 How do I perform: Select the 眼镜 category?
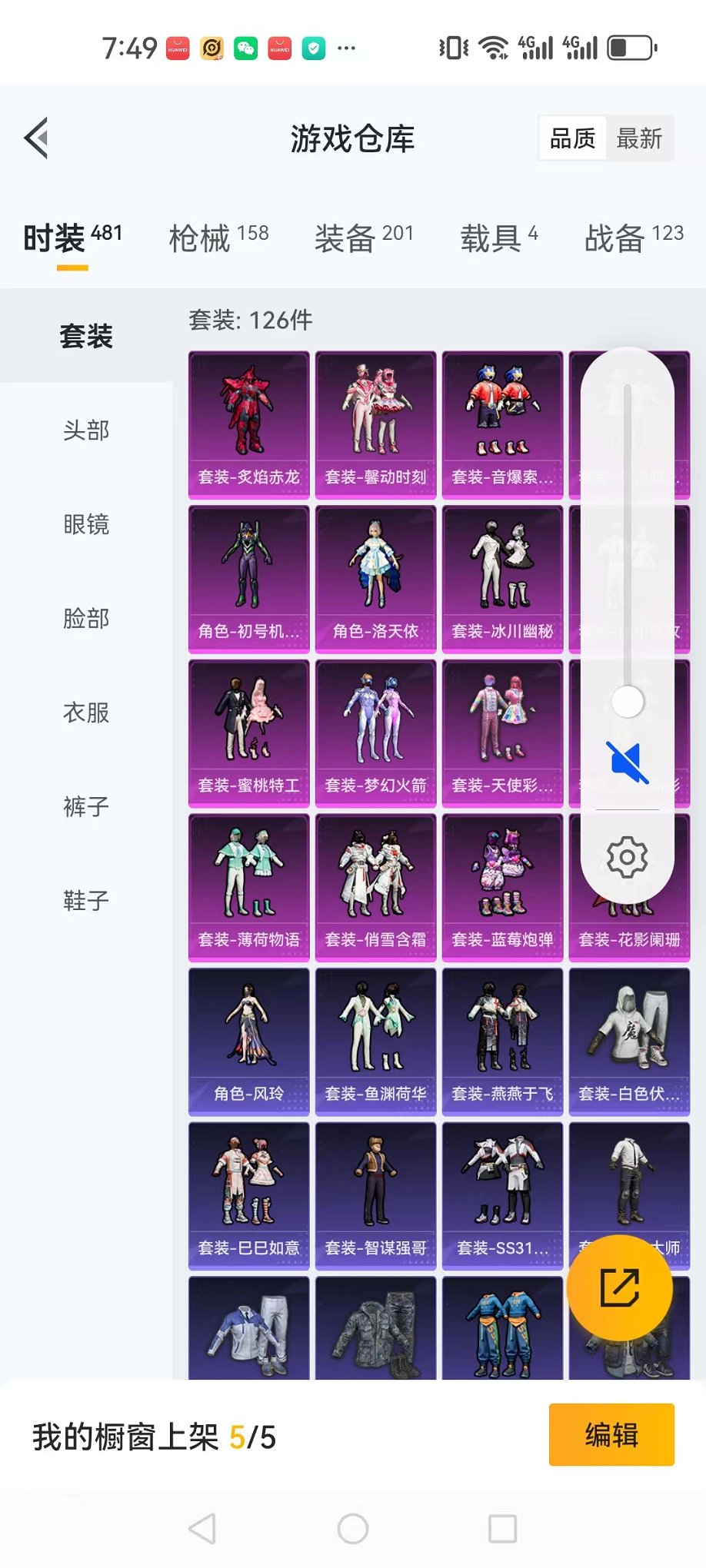(86, 525)
